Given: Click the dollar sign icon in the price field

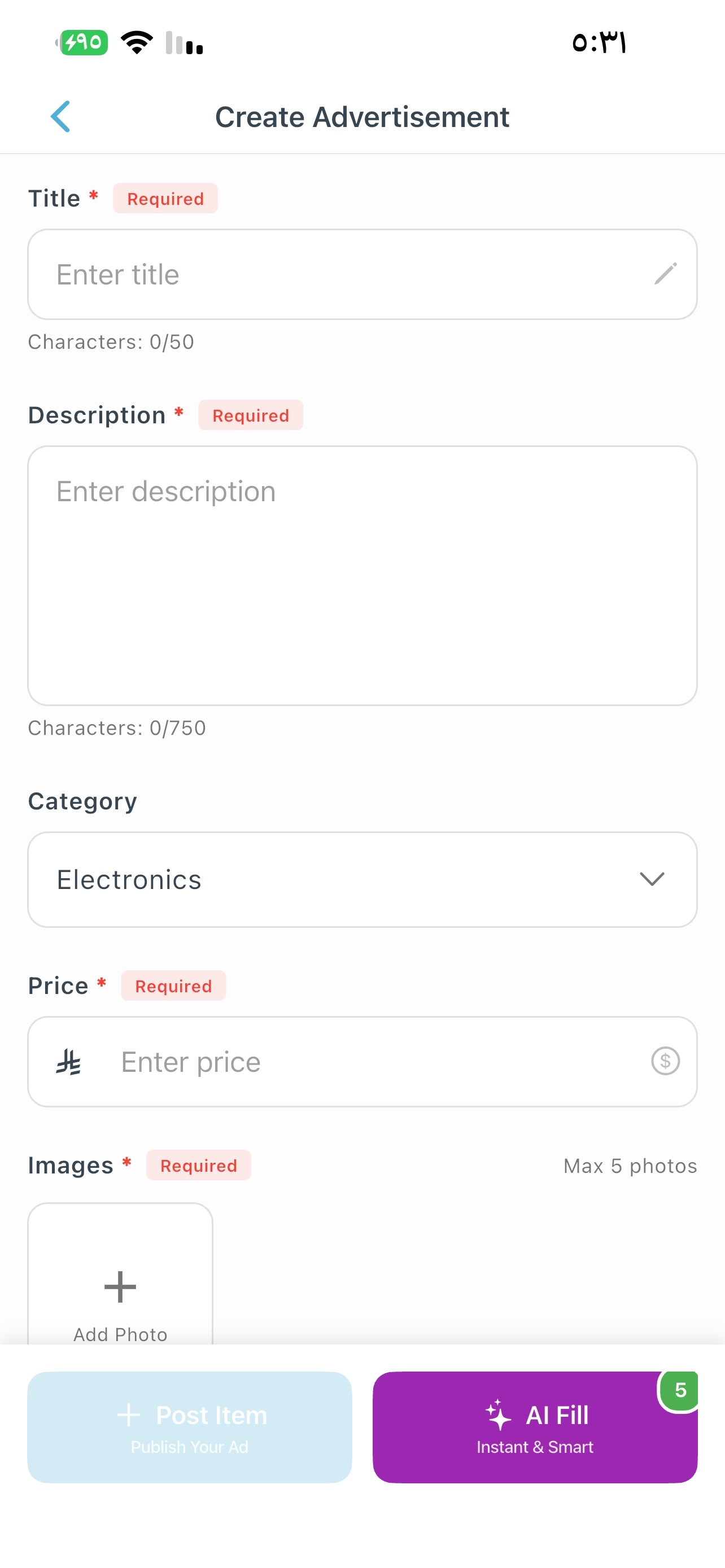Looking at the screenshot, I should coord(665,1062).
